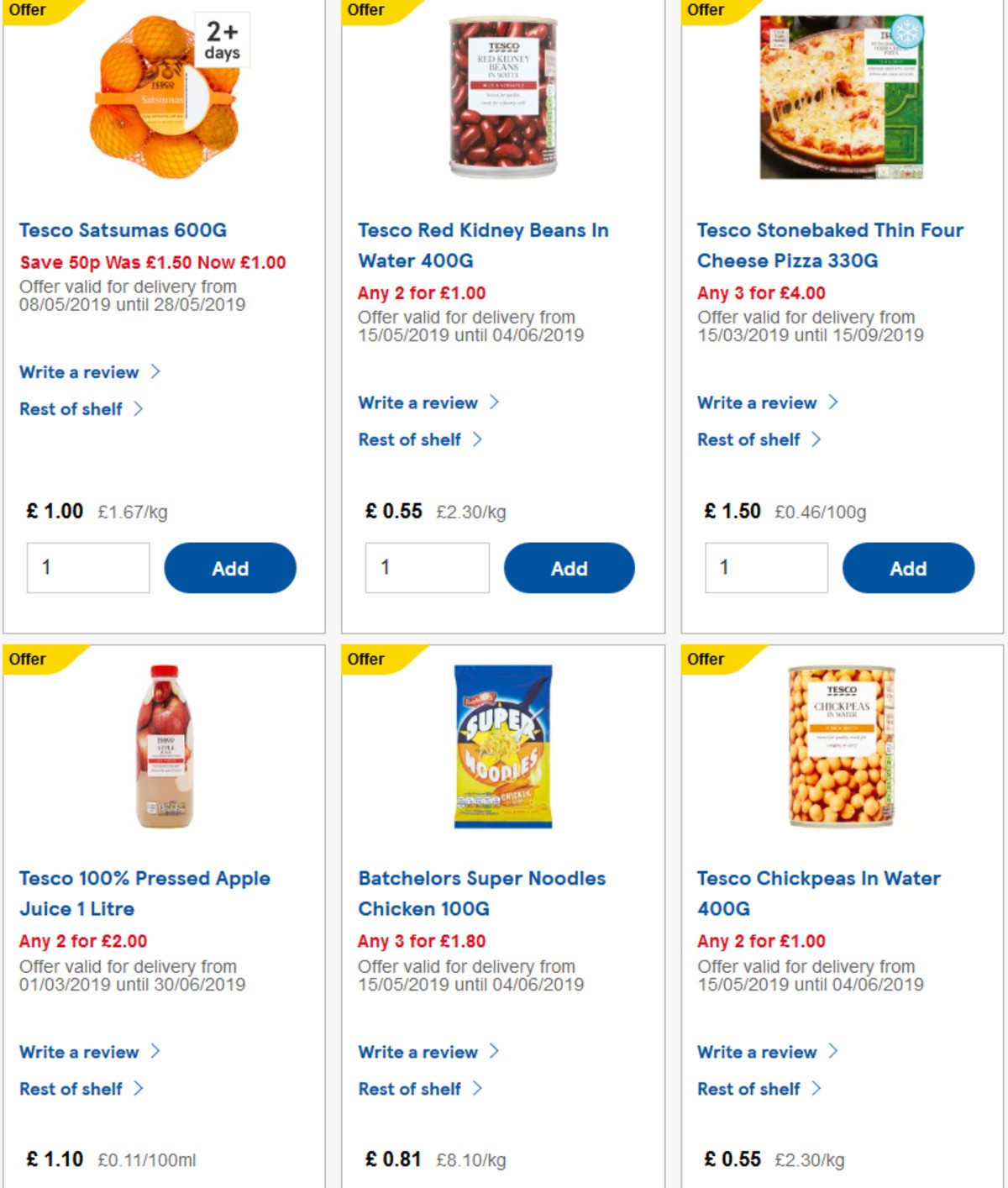Open Write a review for Batchelors Super Noodles
1008x1188 pixels.
tap(419, 1051)
